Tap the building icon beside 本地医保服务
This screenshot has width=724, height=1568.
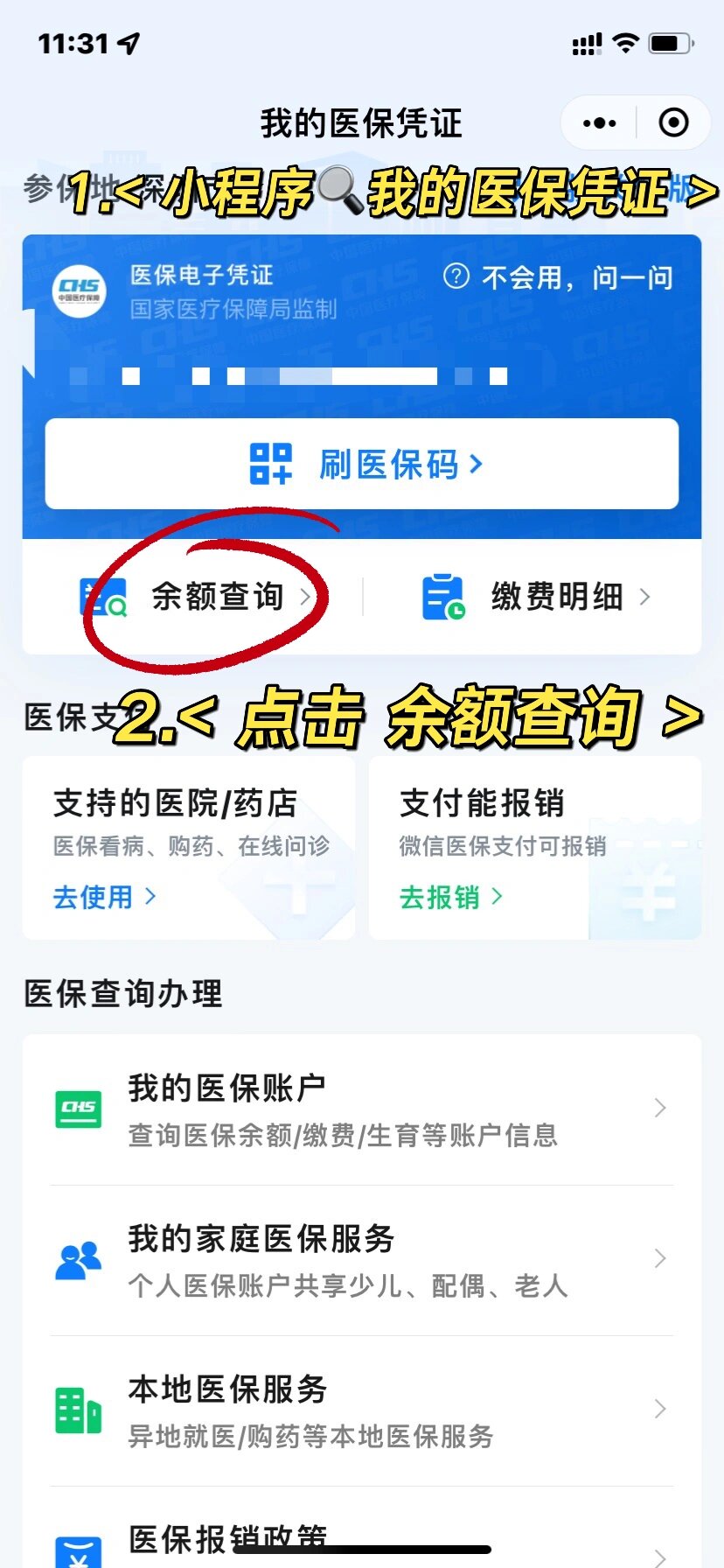pyautogui.click(x=77, y=1409)
